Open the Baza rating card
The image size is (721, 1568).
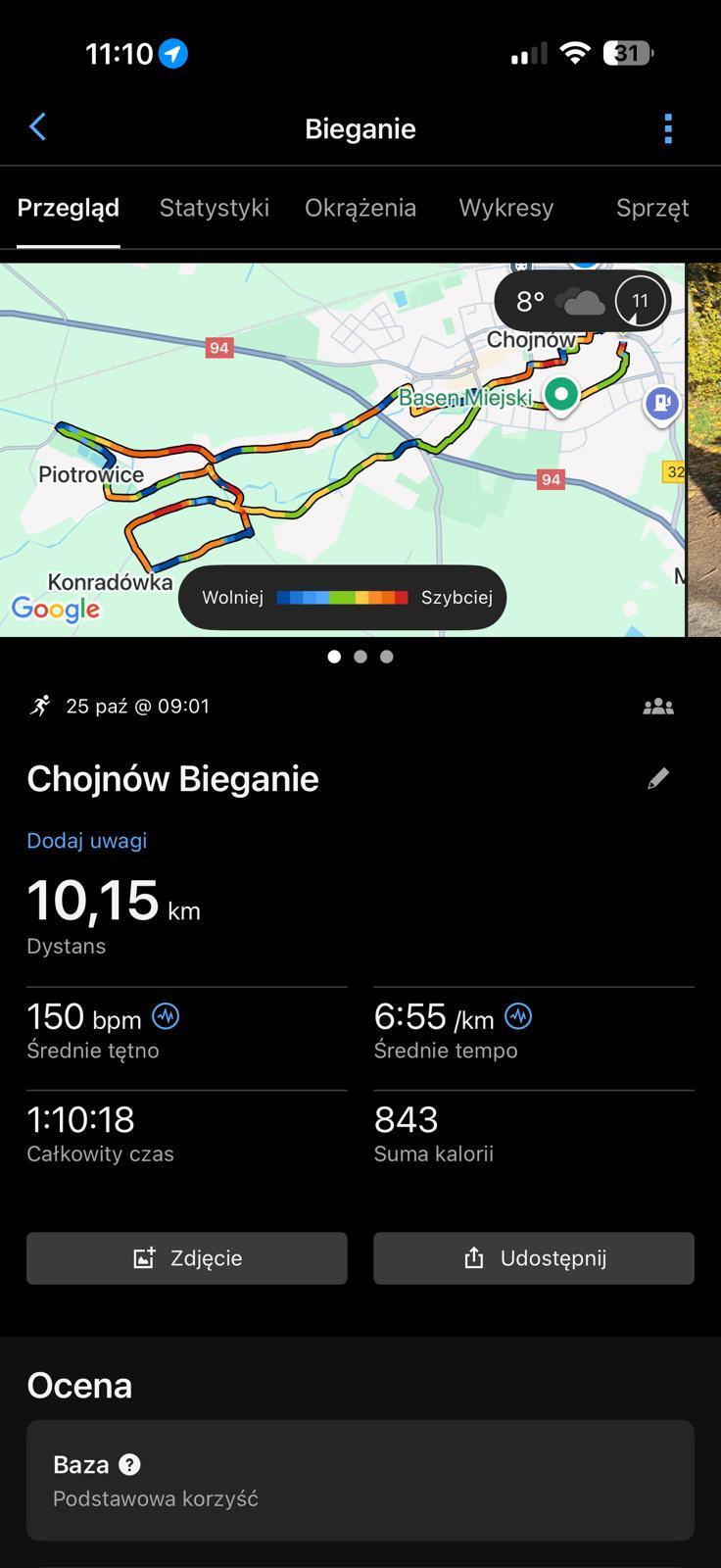pos(360,1480)
